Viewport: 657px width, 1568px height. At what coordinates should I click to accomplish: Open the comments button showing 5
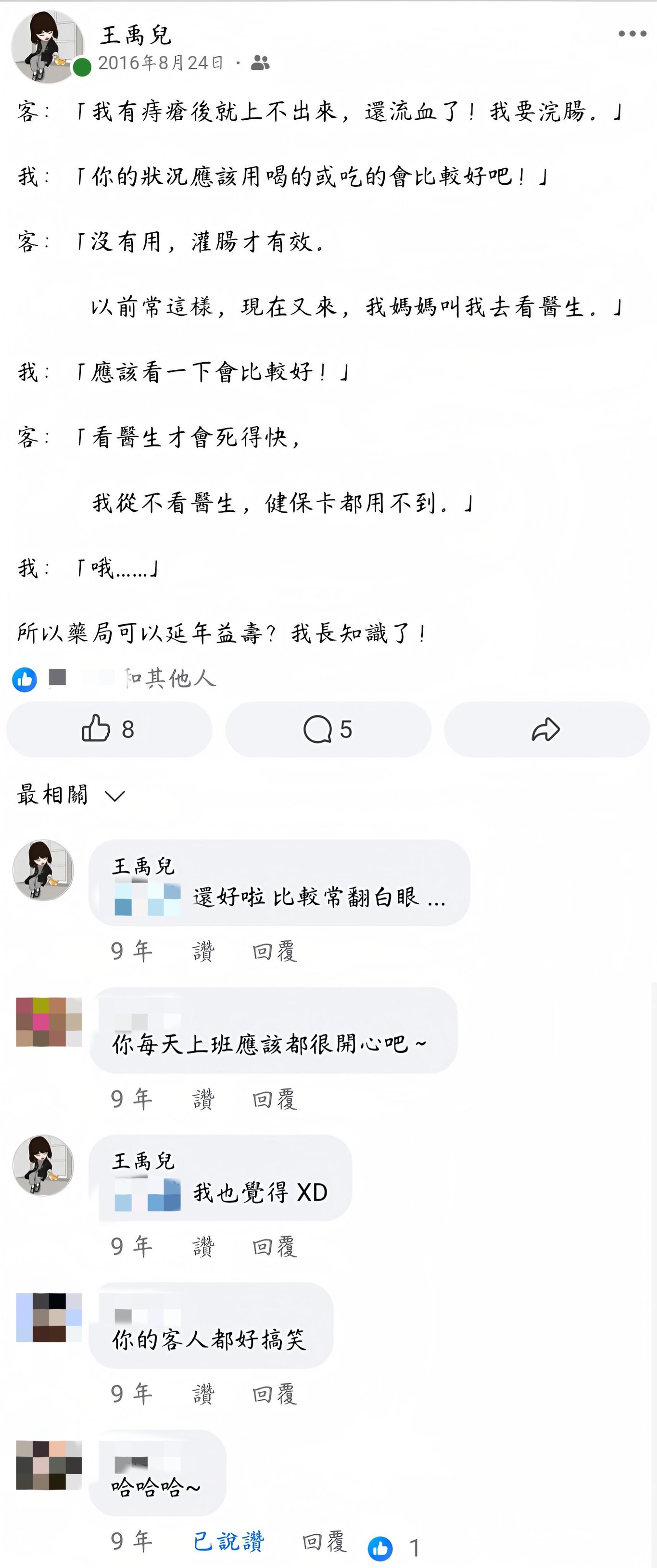(x=328, y=729)
